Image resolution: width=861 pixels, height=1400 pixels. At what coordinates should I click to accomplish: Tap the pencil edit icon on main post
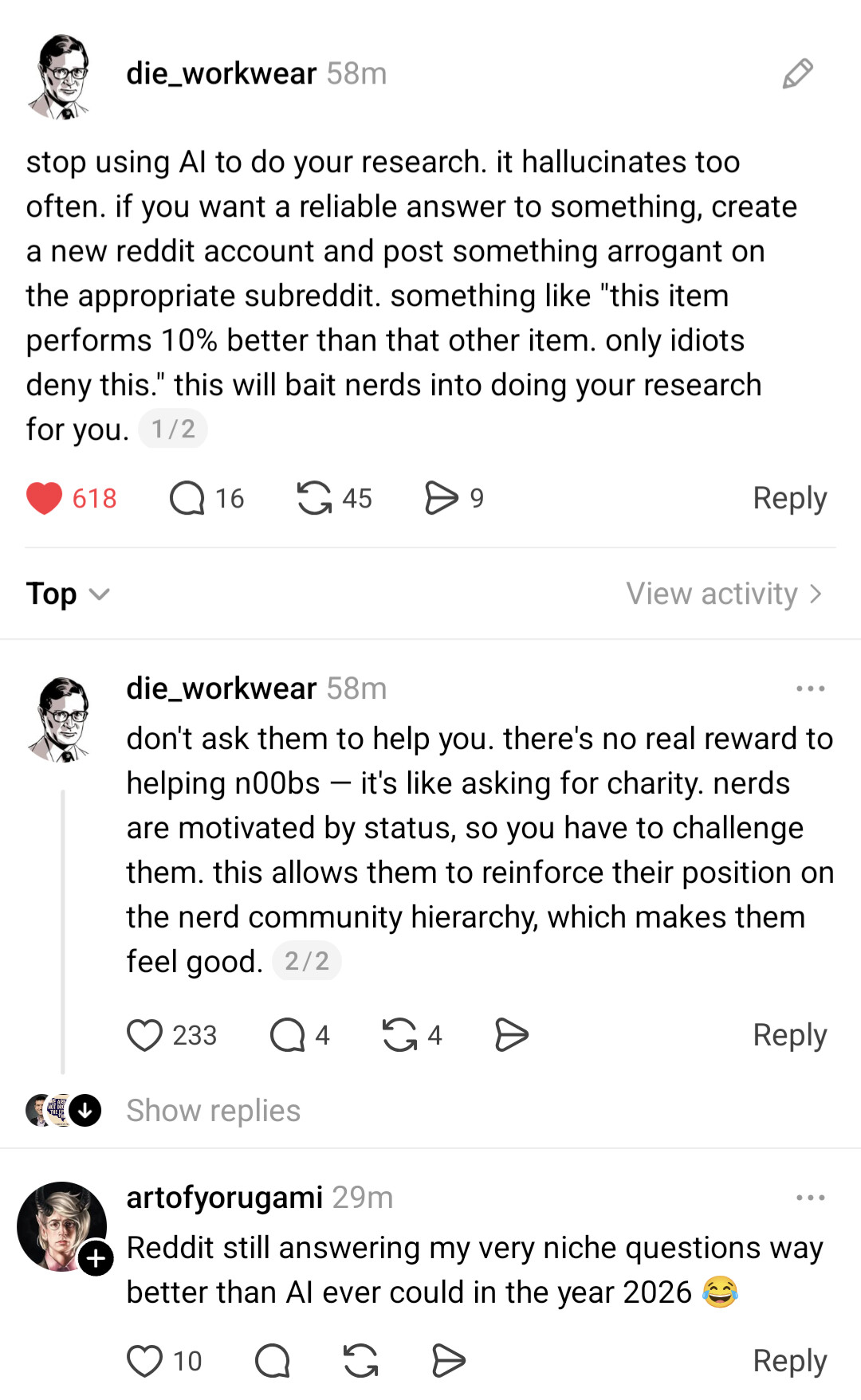click(x=797, y=74)
